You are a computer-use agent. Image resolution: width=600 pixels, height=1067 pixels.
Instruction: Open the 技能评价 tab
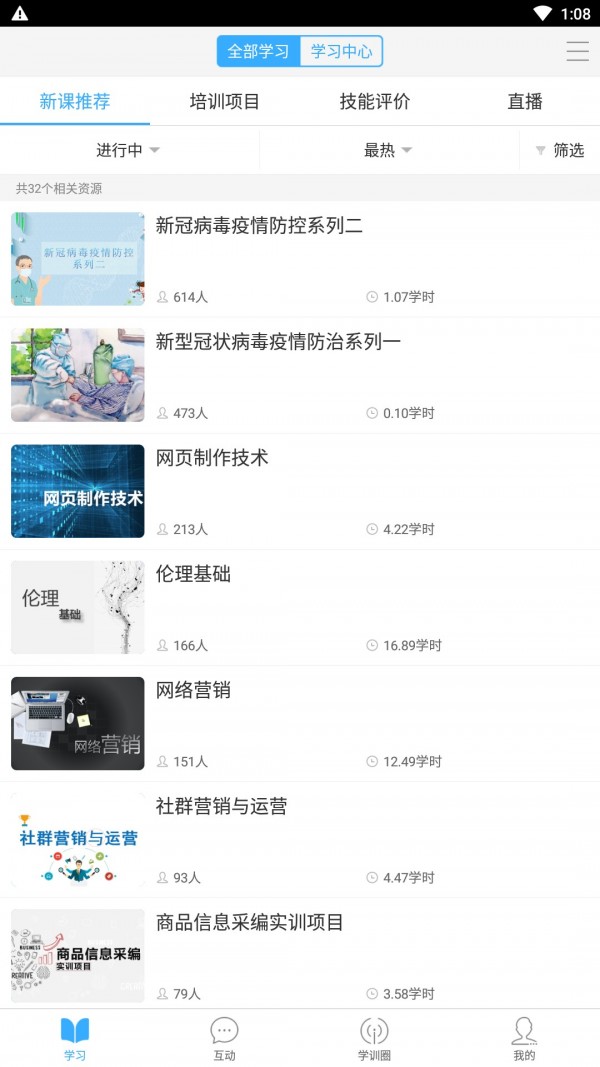(x=375, y=101)
